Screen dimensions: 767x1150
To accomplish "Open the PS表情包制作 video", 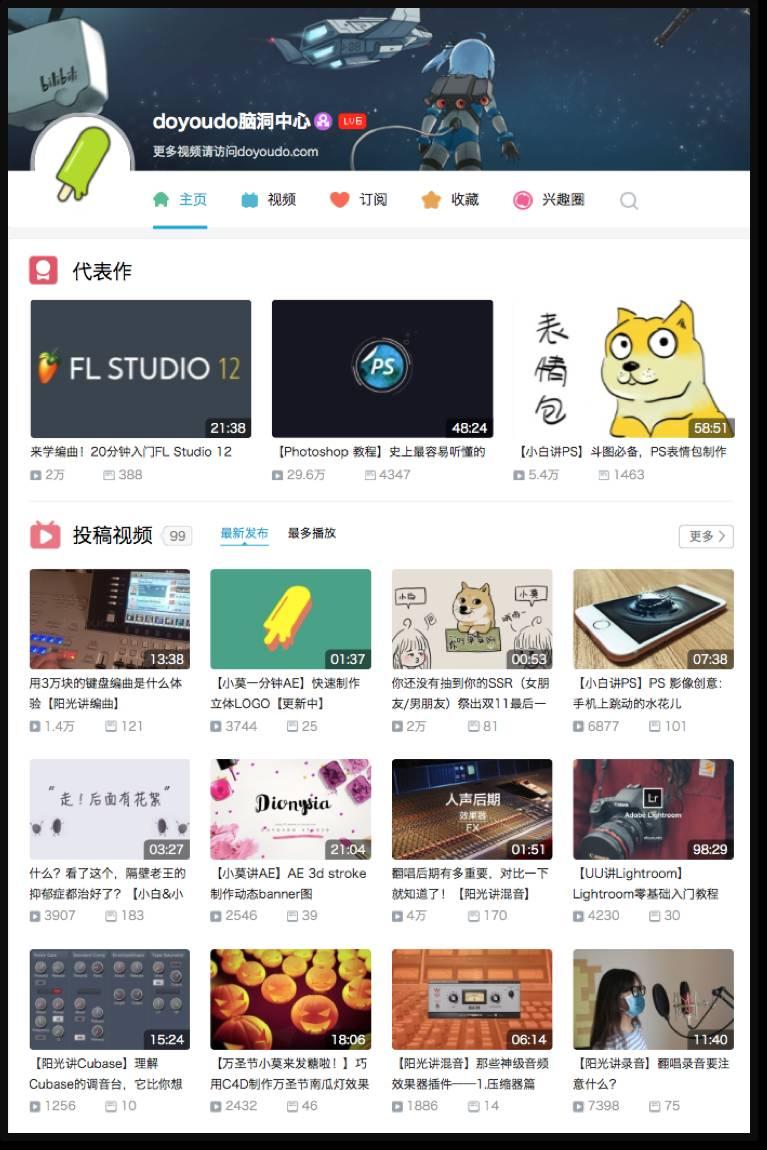I will coord(623,369).
